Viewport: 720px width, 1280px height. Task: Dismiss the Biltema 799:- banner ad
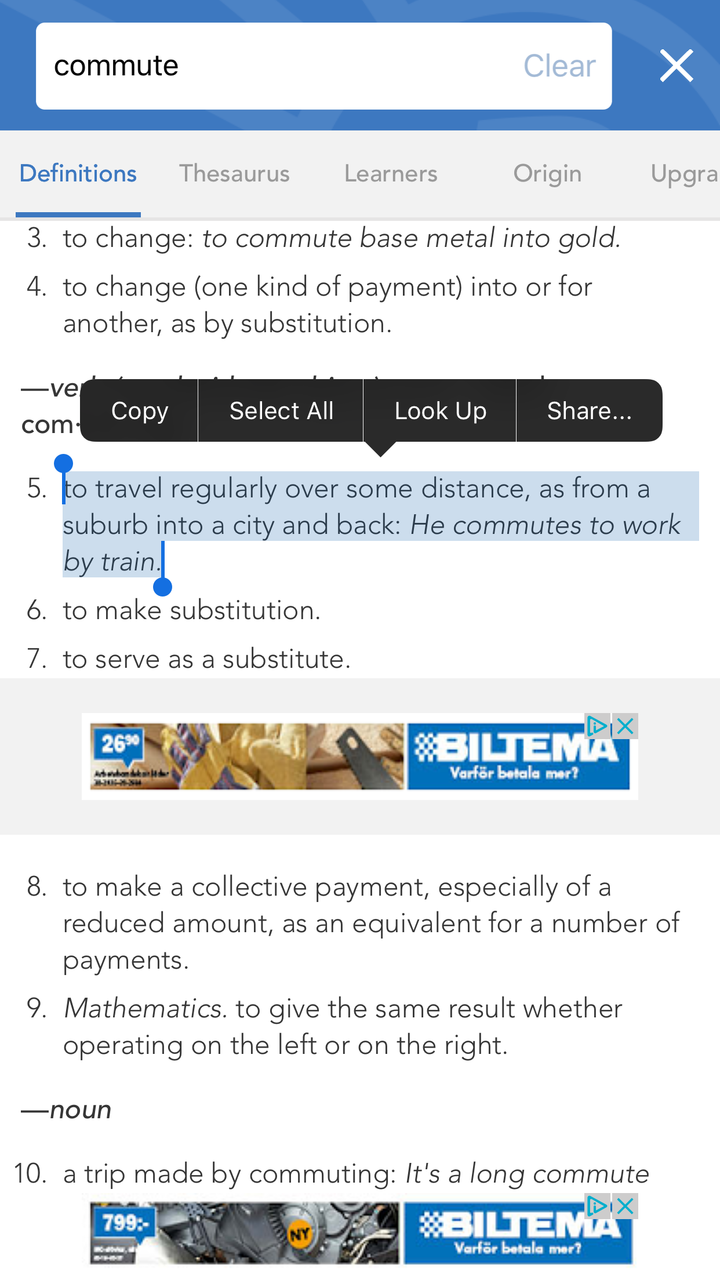[x=625, y=1206]
